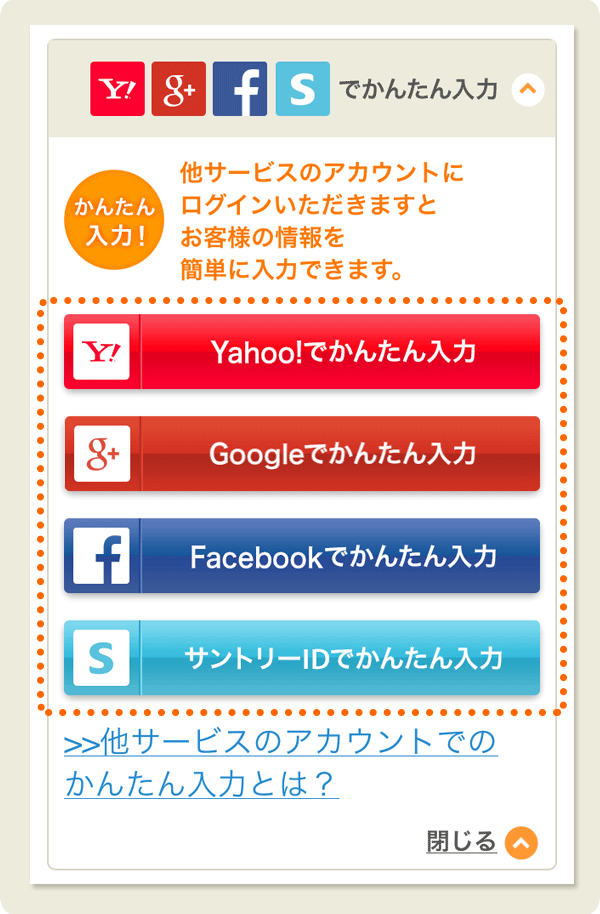
Task: Select サントリーIDでかんたん入力
Action: pyautogui.click(x=302, y=658)
